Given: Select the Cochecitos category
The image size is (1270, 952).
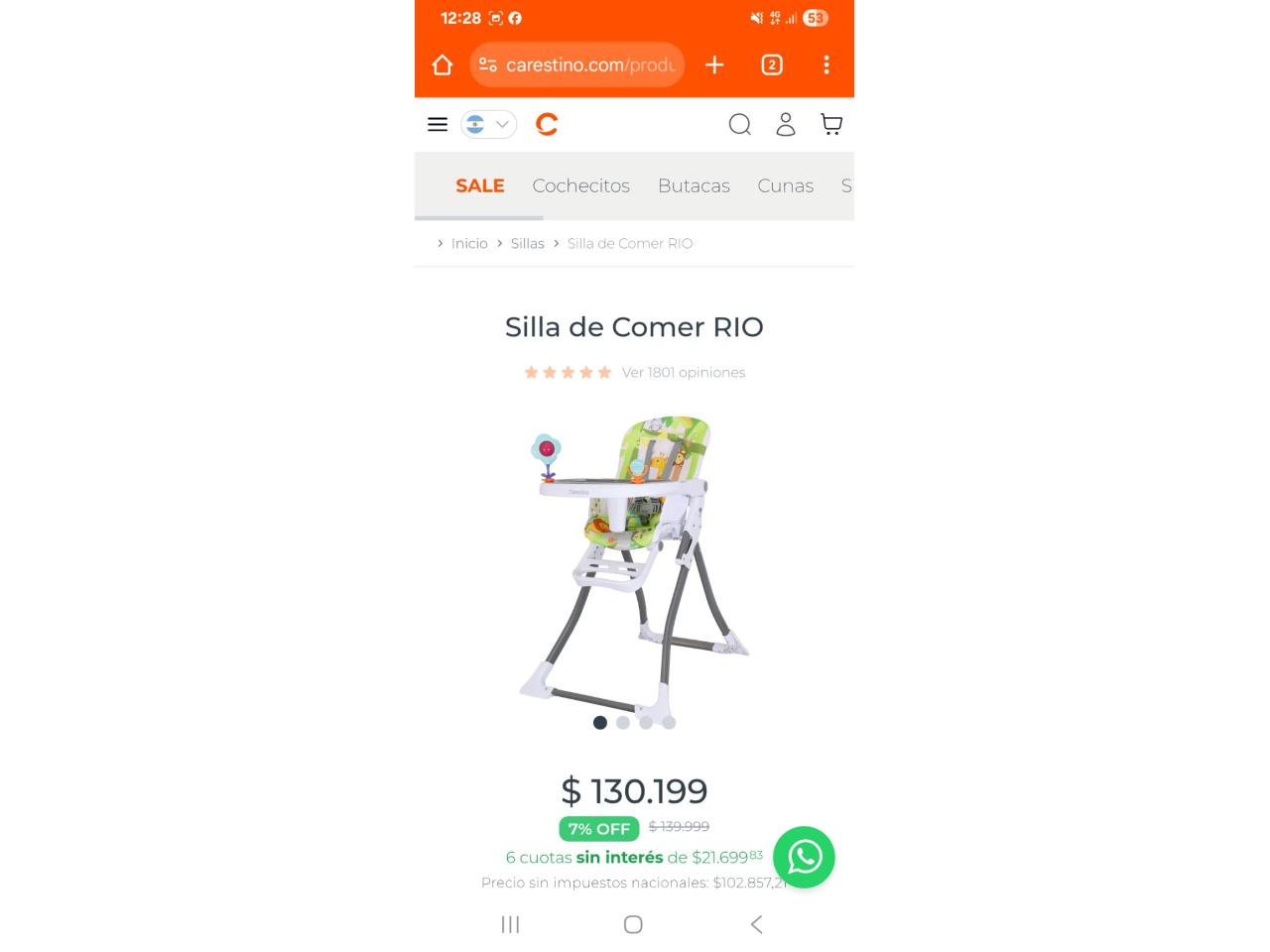Looking at the screenshot, I should [x=580, y=185].
